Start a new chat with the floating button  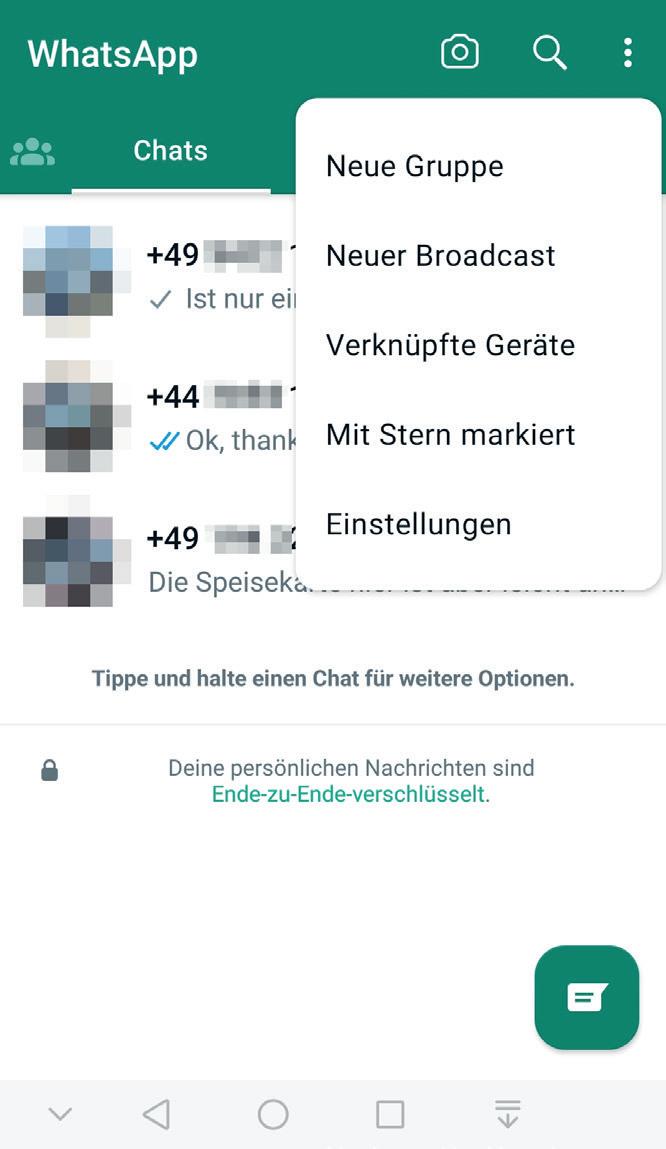tap(587, 997)
